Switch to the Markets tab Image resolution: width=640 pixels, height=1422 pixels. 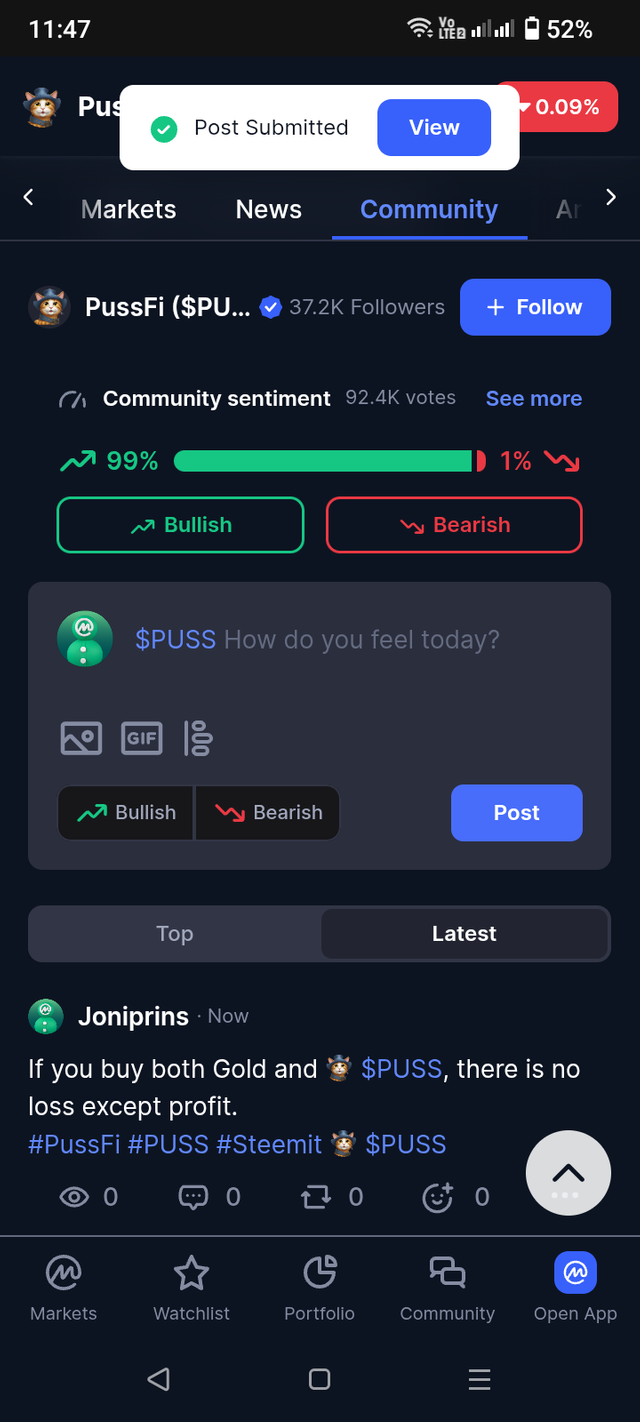click(x=128, y=209)
